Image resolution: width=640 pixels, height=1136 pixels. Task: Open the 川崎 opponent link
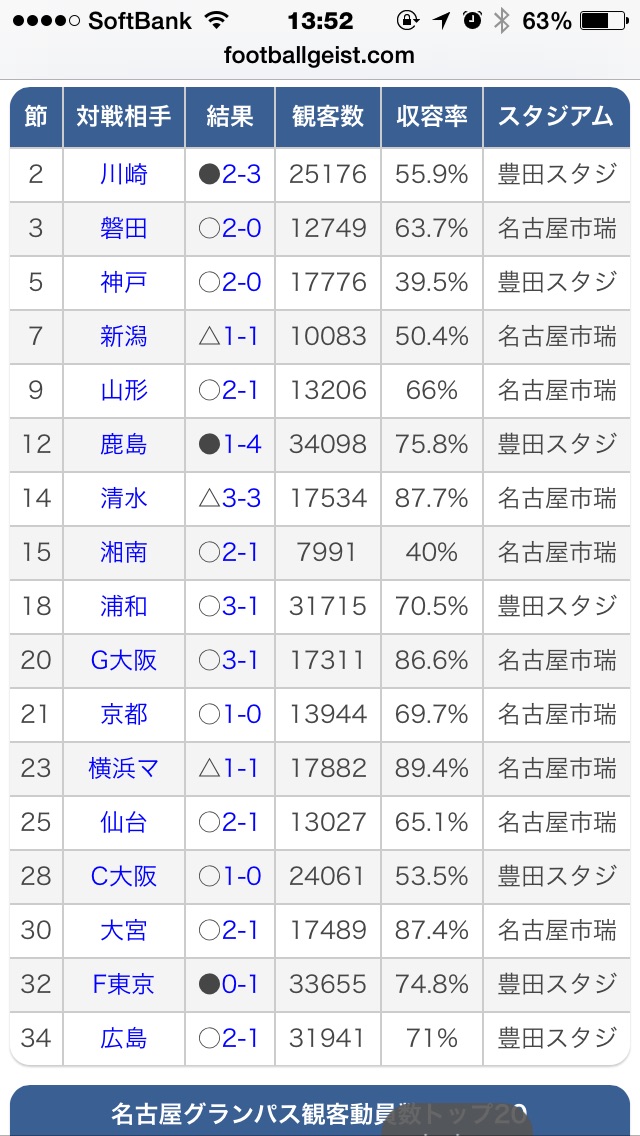coord(124,175)
